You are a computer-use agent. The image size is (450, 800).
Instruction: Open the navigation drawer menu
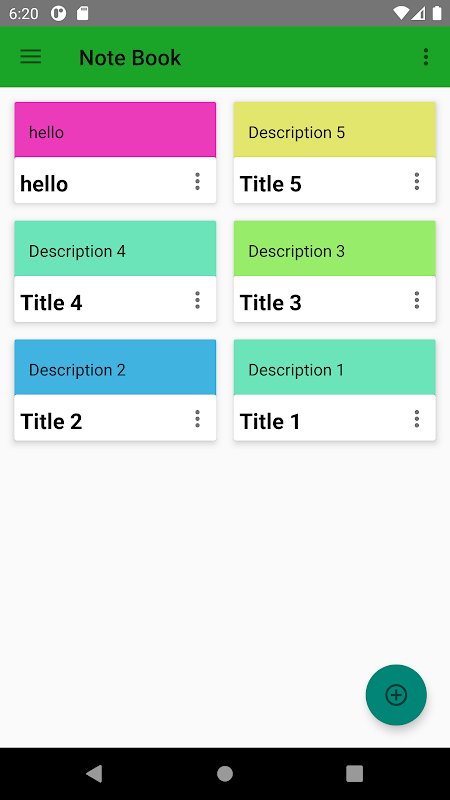(31, 57)
